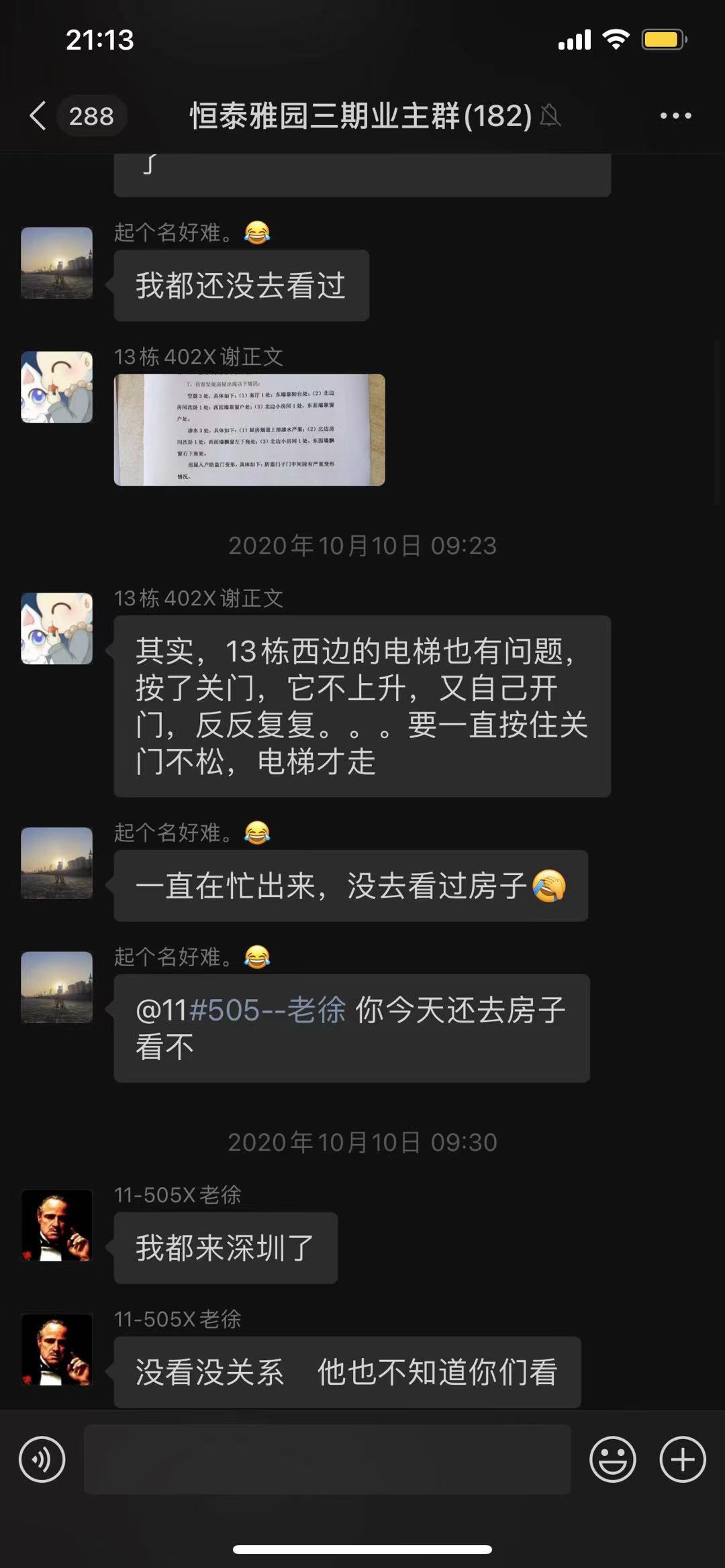This screenshot has width=725, height=1568.
Task: Open the document photo sent by 谢正文
Action: click(249, 429)
